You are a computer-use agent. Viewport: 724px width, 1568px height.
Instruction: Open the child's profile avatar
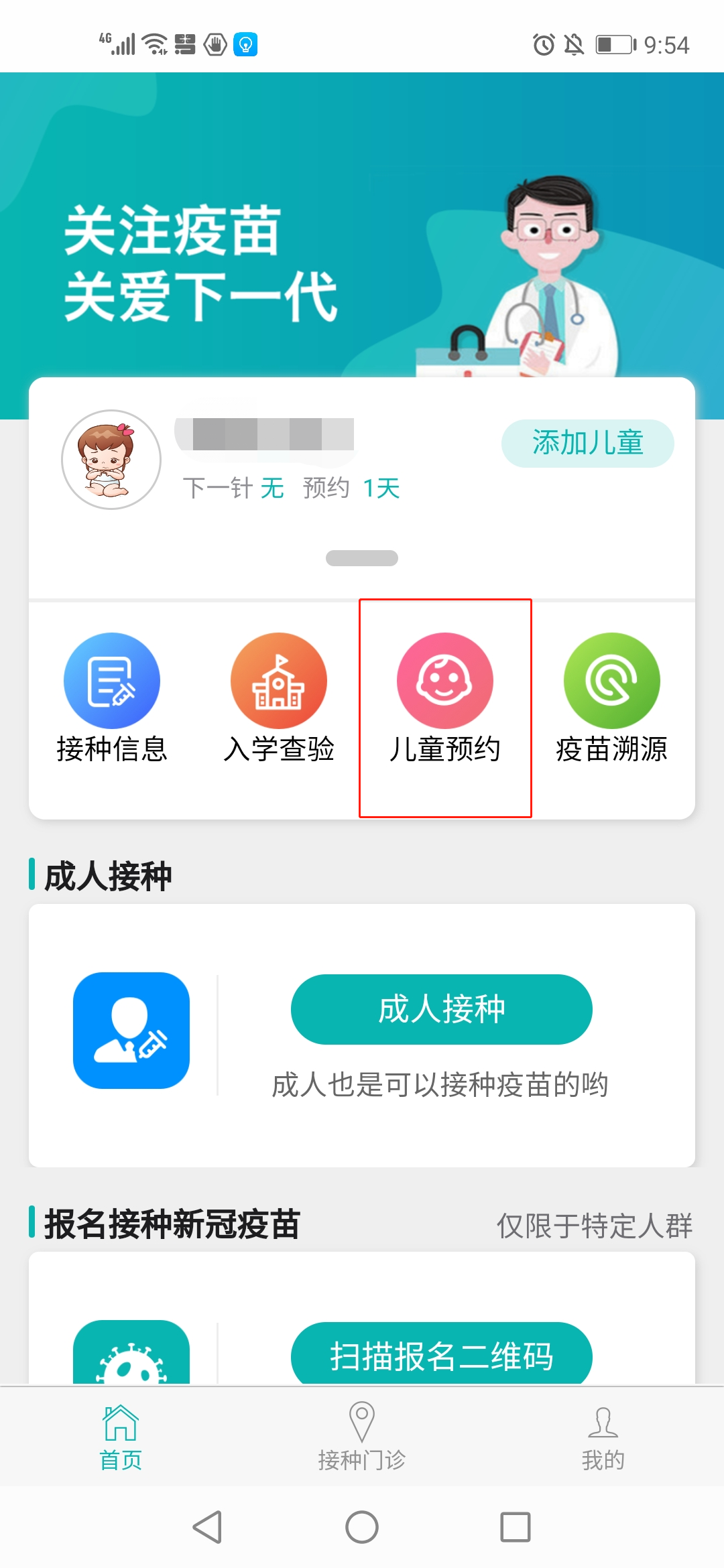pos(111,460)
